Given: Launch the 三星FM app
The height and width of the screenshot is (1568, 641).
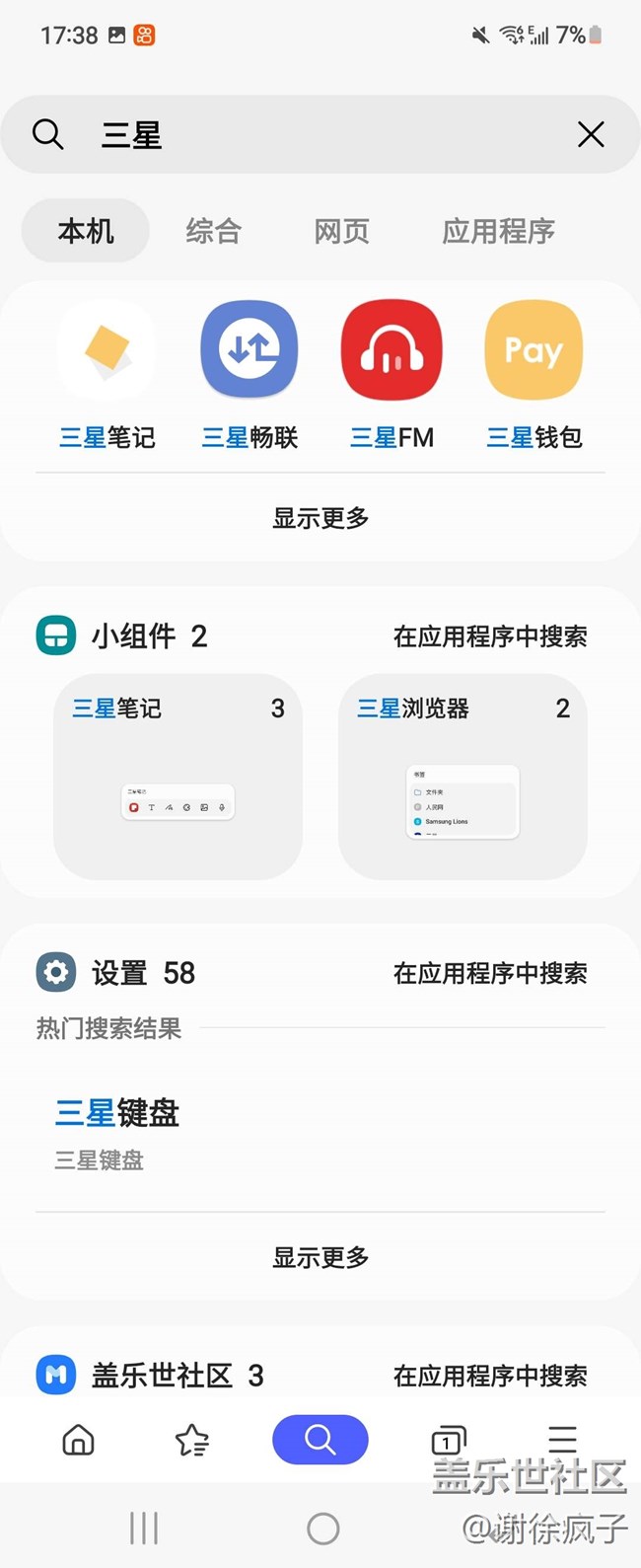Looking at the screenshot, I should pyautogui.click(x=392, y=375).
